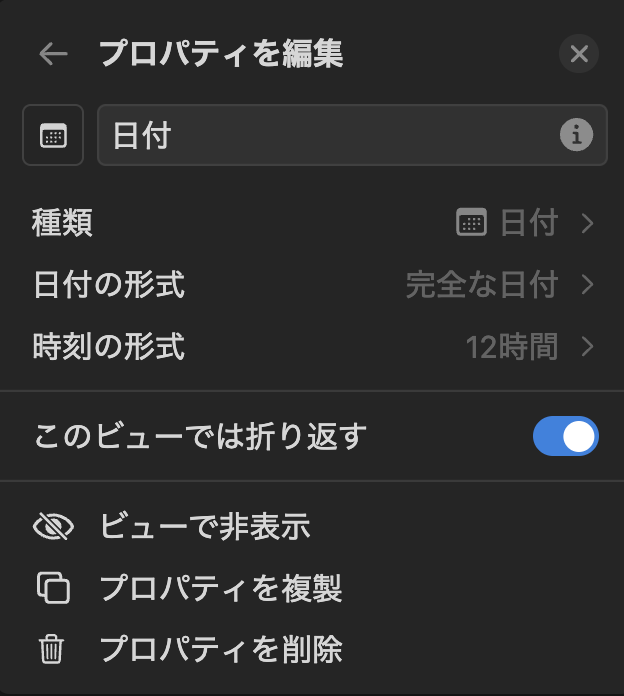The height and width of the screenshot is (696, 624).
Task: Choose プロパティを複製
Action: tap(220, 589)
